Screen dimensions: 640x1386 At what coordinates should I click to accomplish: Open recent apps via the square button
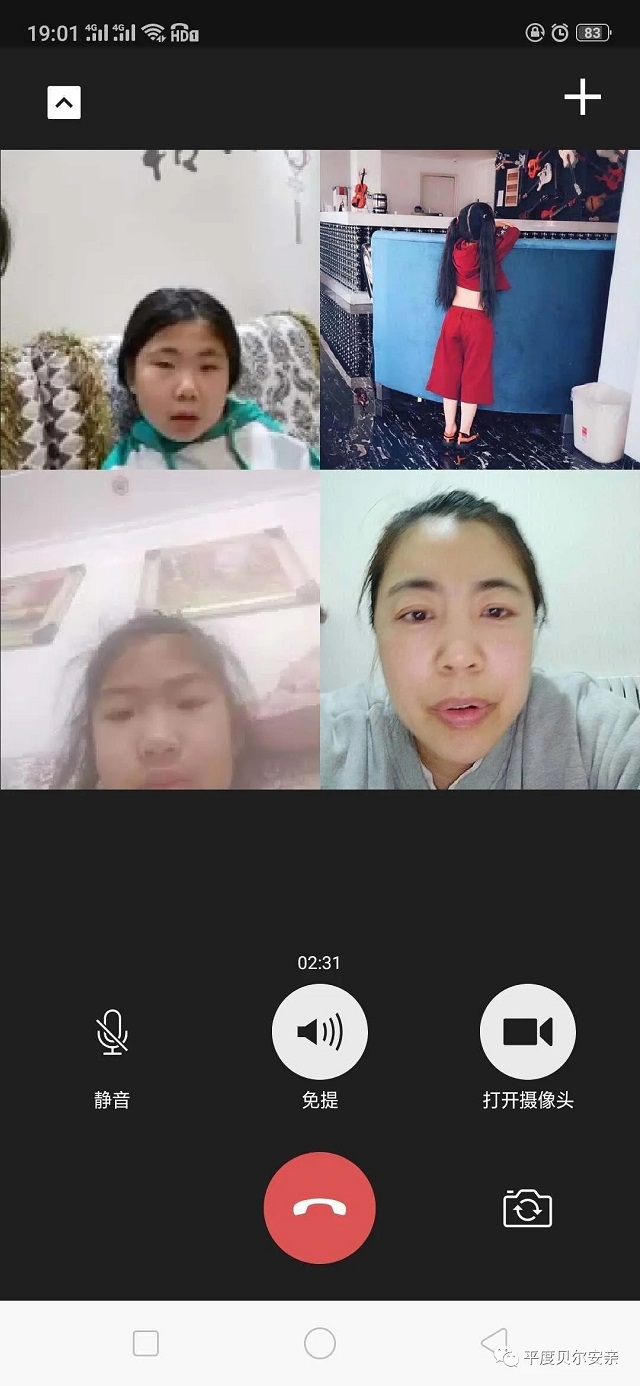pos(146,1343)
